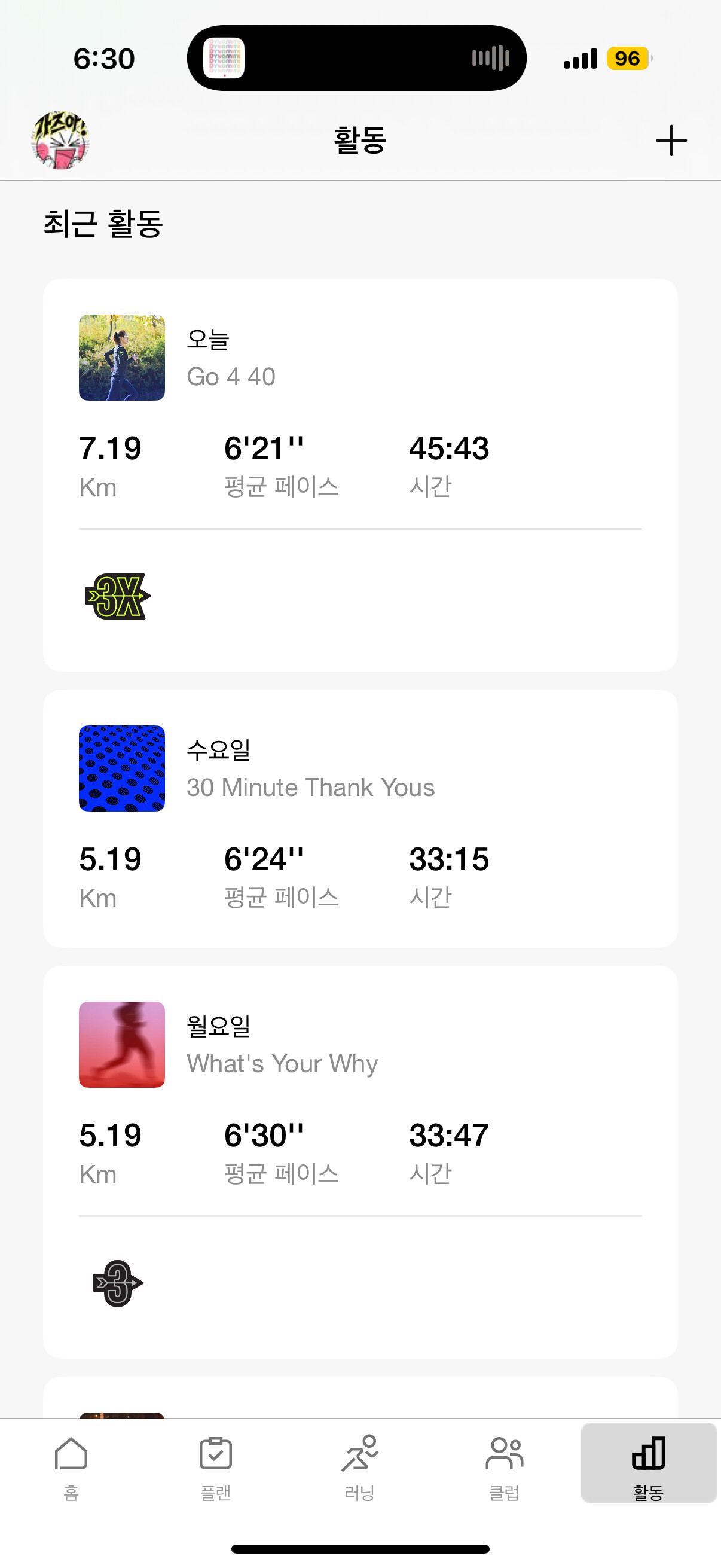The height and width of the screenshot is (1568, 721).
Task: Add a new activity with plus icon
Action: tap(671, 141)
